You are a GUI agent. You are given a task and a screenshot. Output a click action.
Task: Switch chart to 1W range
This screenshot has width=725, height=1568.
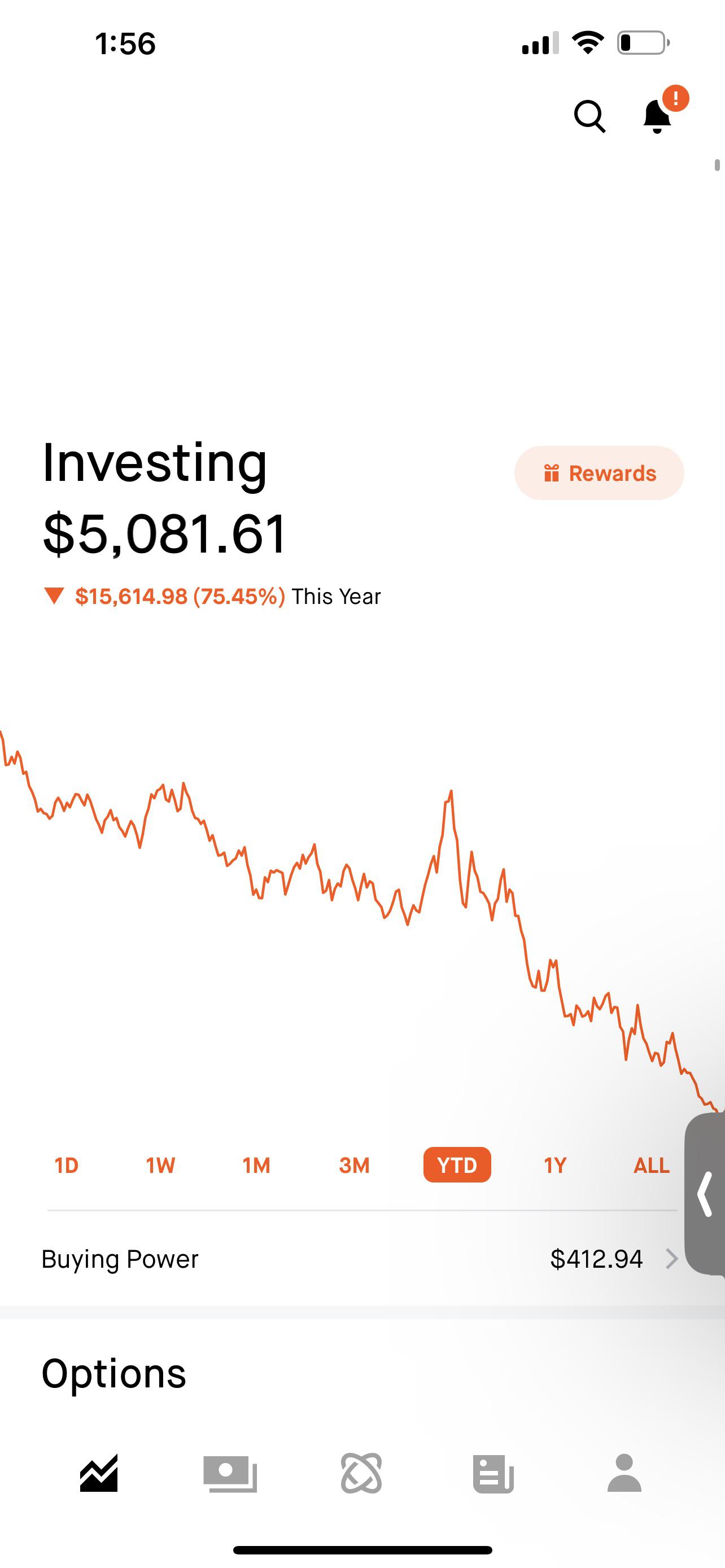click(161, 1165)
